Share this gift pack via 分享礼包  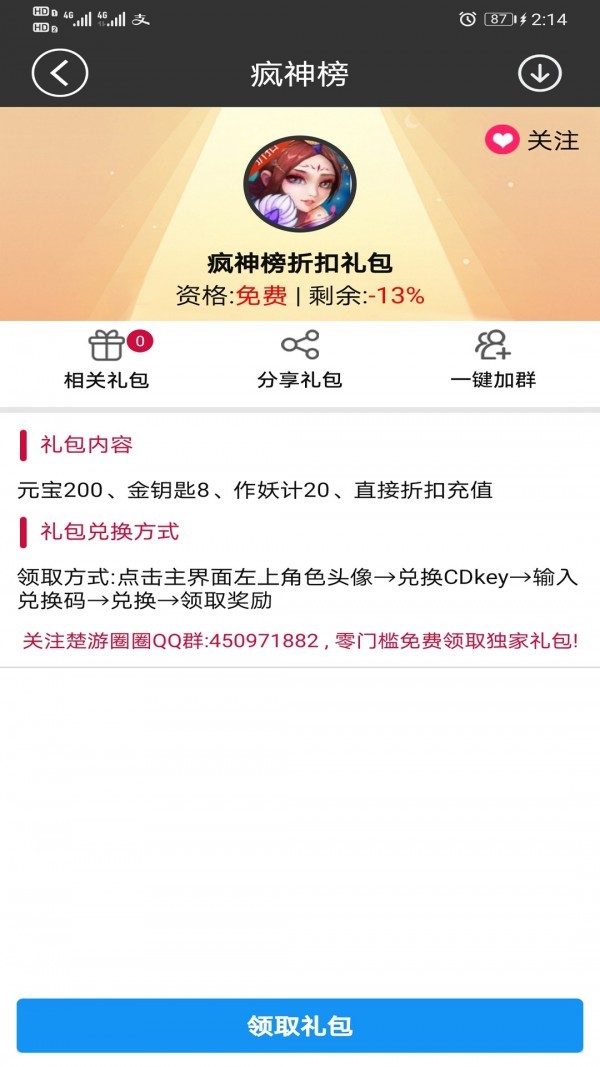coord(300,361)
